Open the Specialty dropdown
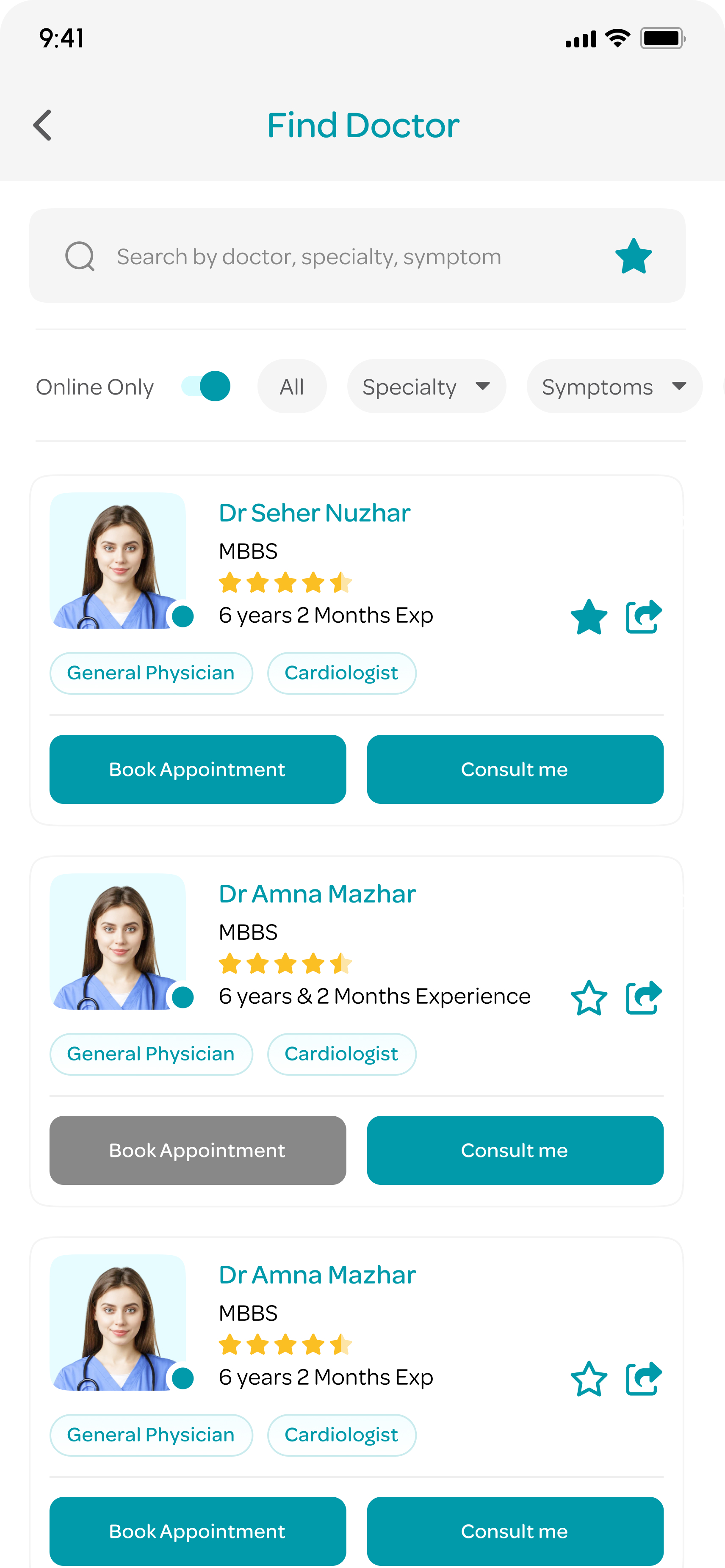The height and width of the screenshot is (1568, 725). click(426, 386)
